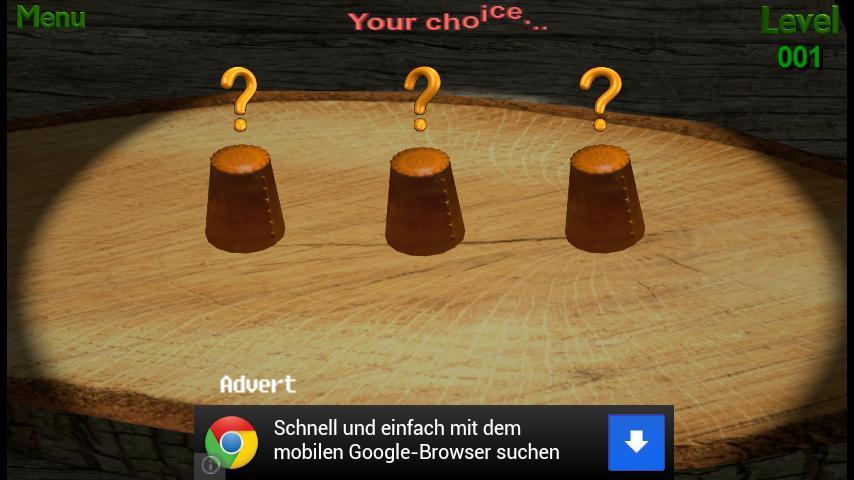Viewport: 854px width, 480px height.
Task: Open the ad info icon
Action: coord(209,465)
